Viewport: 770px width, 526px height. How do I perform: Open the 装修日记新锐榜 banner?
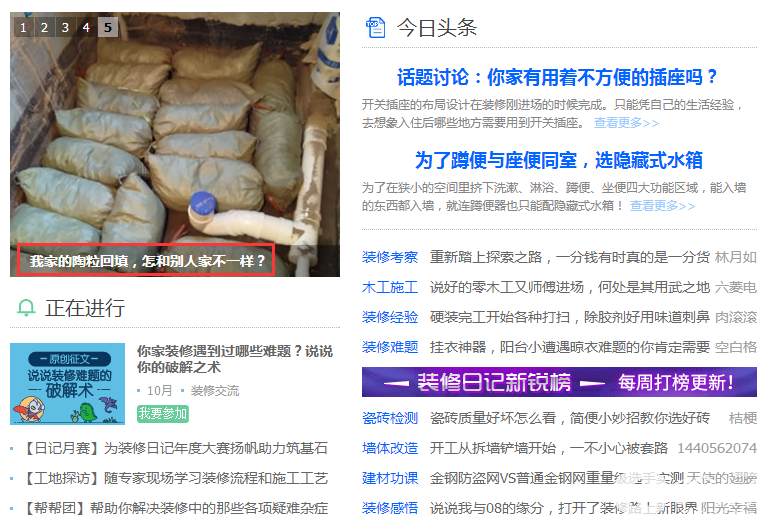(x=559, y=382)
